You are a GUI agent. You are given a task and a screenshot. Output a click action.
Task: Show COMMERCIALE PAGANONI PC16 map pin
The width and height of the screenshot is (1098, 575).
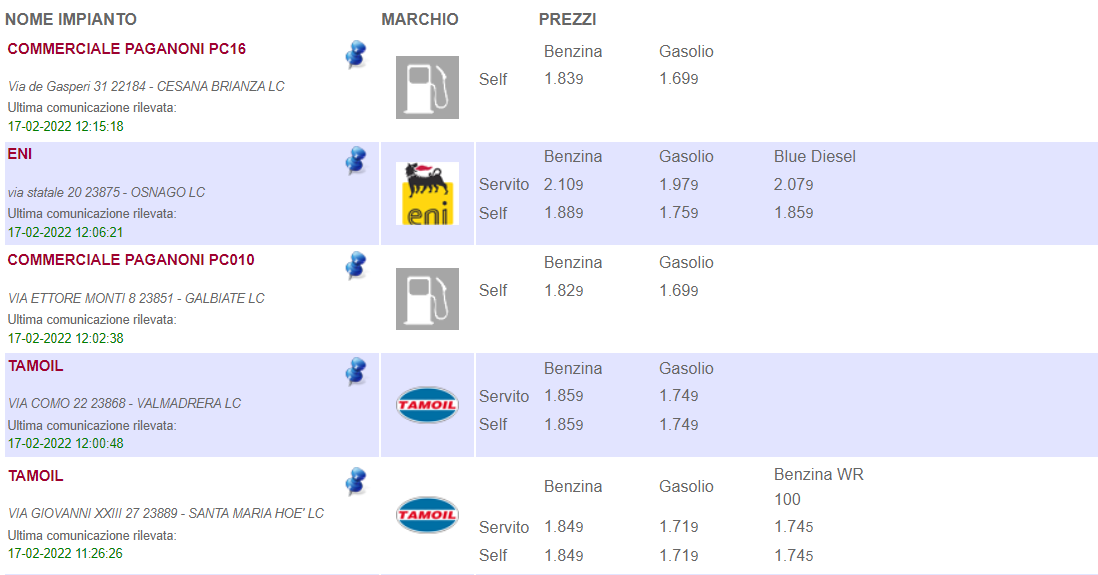(355, 54)
